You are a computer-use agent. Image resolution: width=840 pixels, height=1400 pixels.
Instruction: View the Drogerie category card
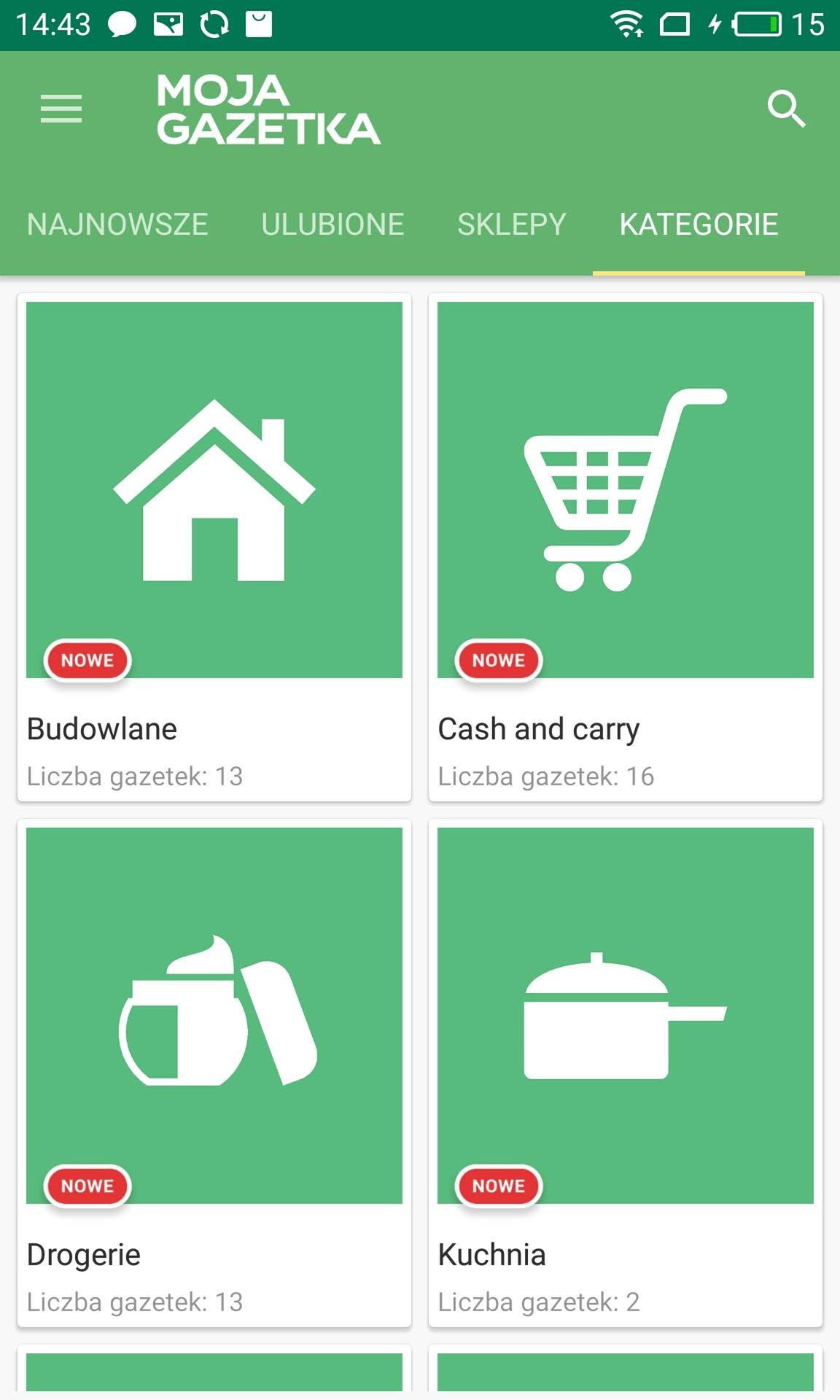point(214,1073)
